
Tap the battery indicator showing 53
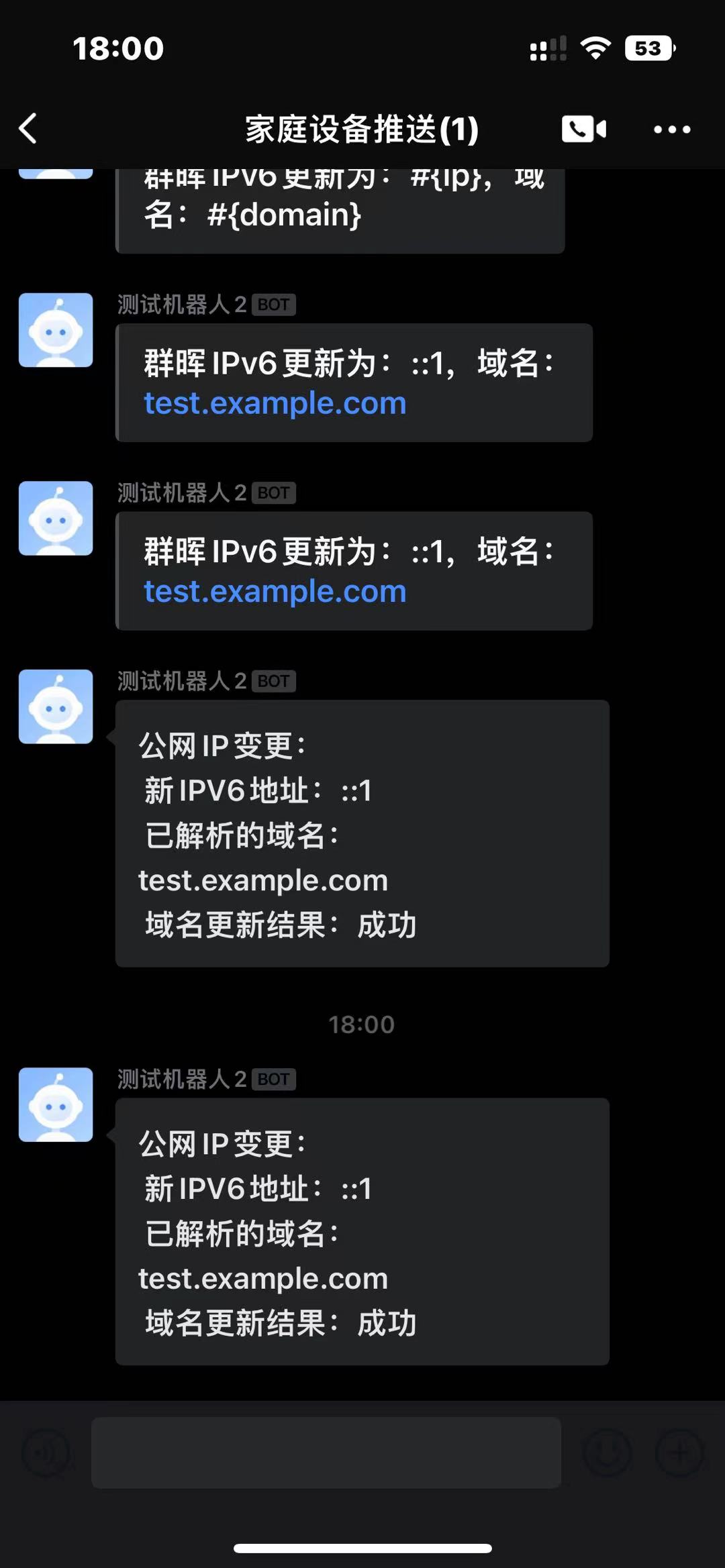click(x=646, y=47)
